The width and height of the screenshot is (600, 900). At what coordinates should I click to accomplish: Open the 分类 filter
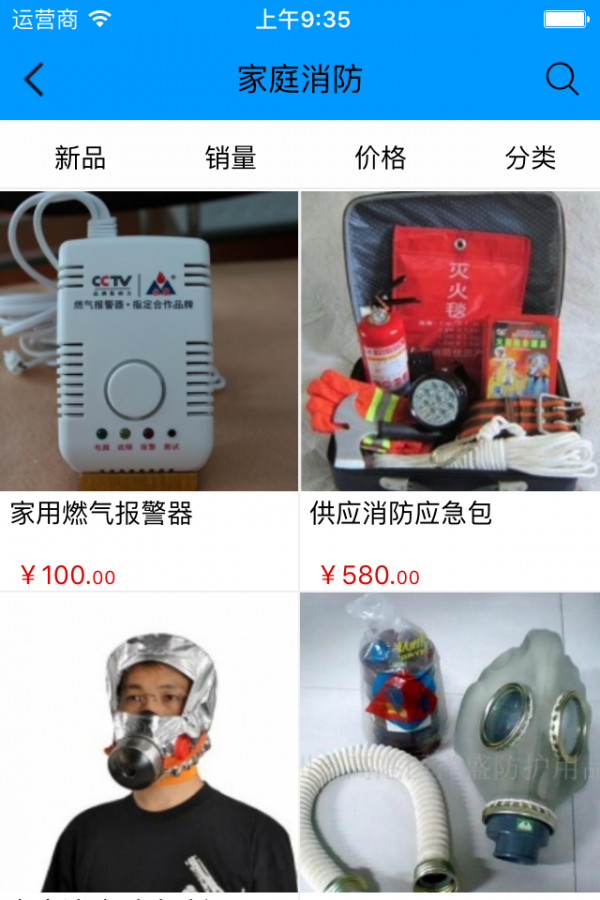(x=530, y=158)
